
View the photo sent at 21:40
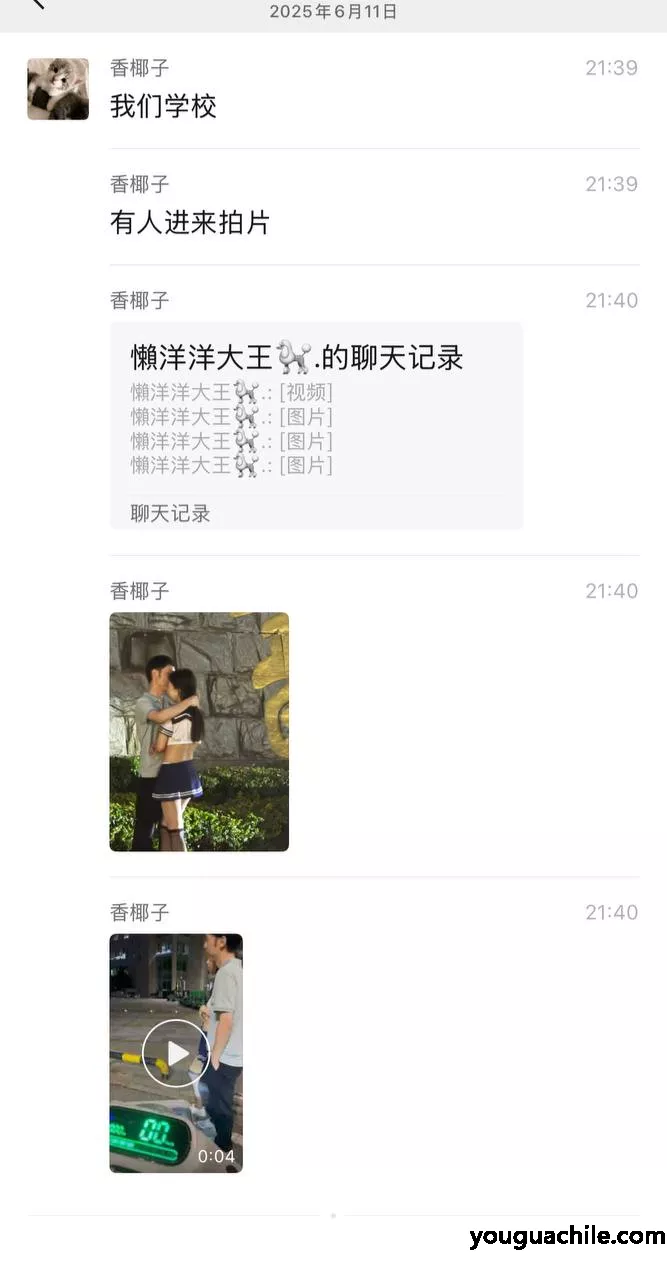point(199,731)
